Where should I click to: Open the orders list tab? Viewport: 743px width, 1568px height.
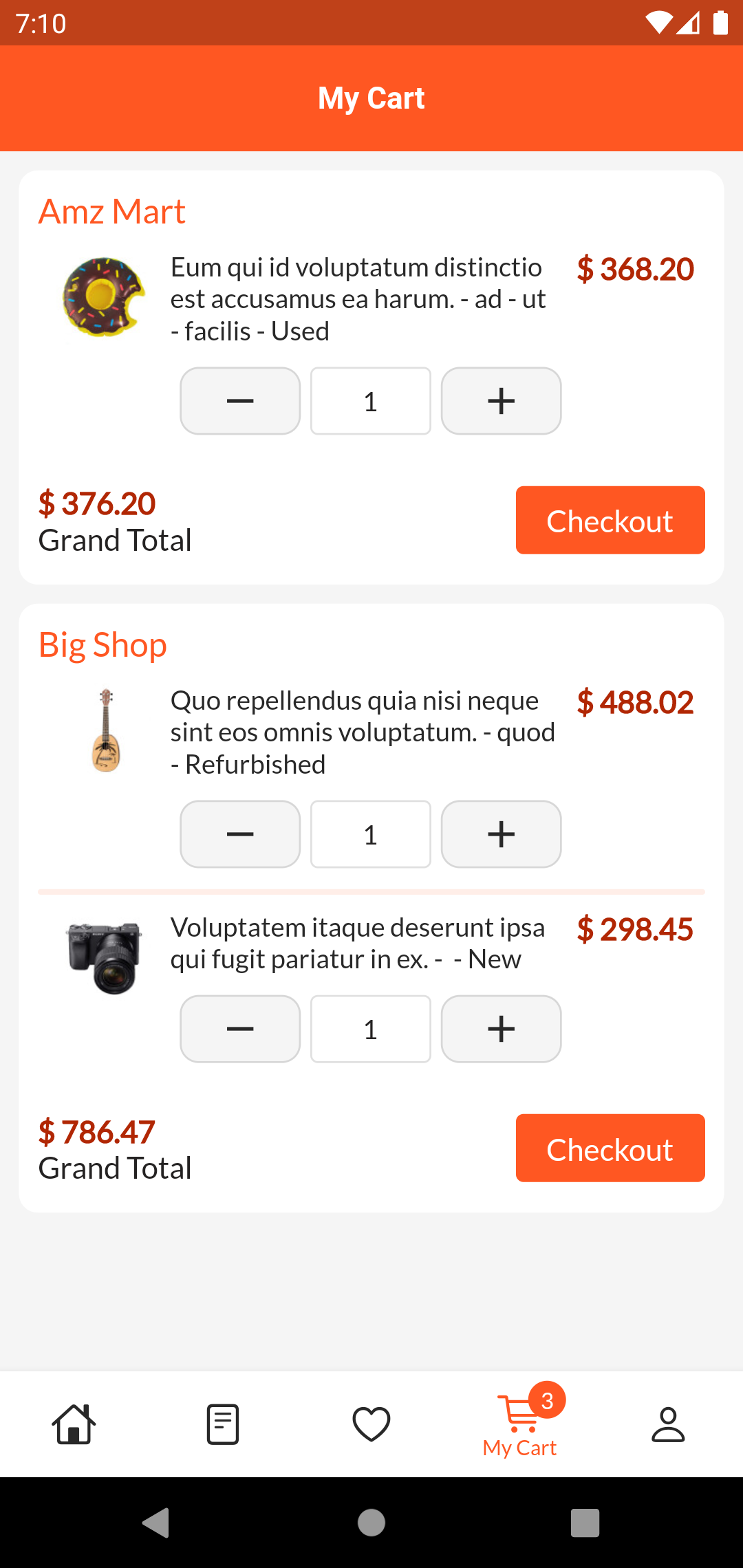click(x=223, y=1424)
